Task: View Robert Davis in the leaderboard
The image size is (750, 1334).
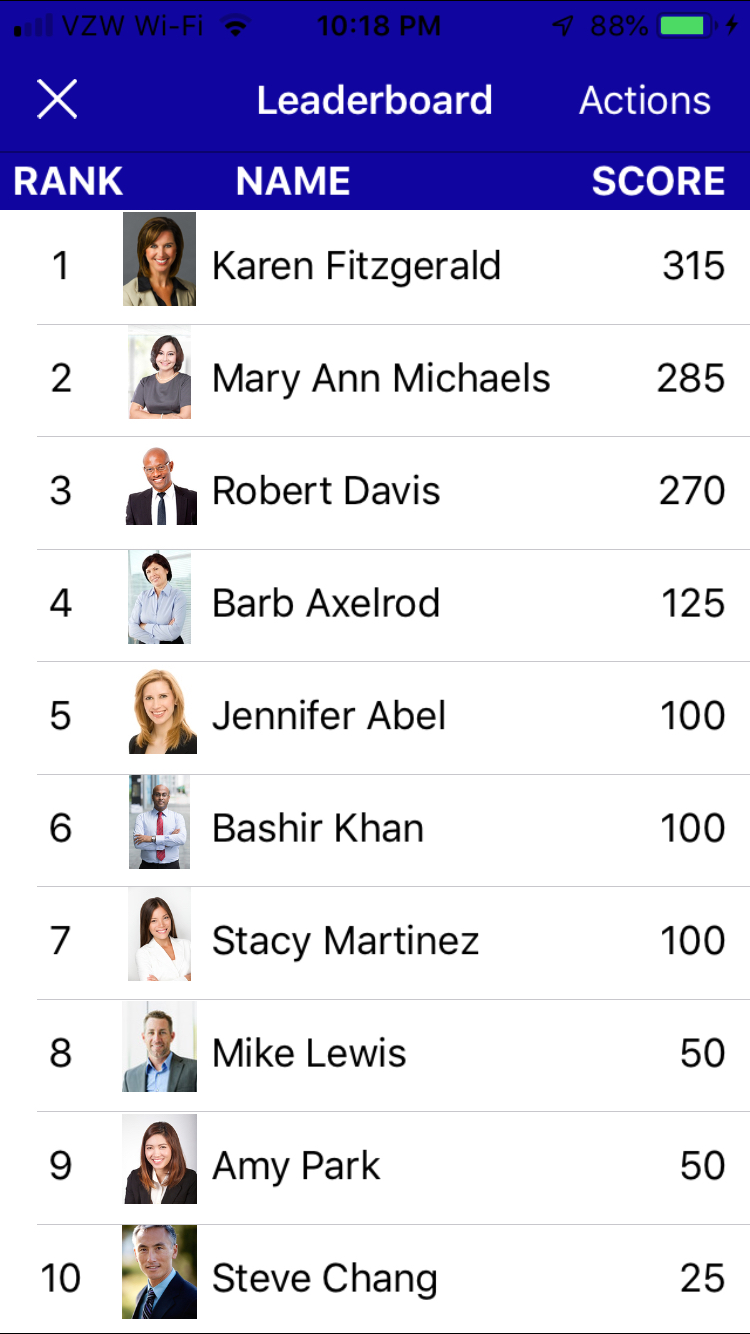Action: click(375, 492)
